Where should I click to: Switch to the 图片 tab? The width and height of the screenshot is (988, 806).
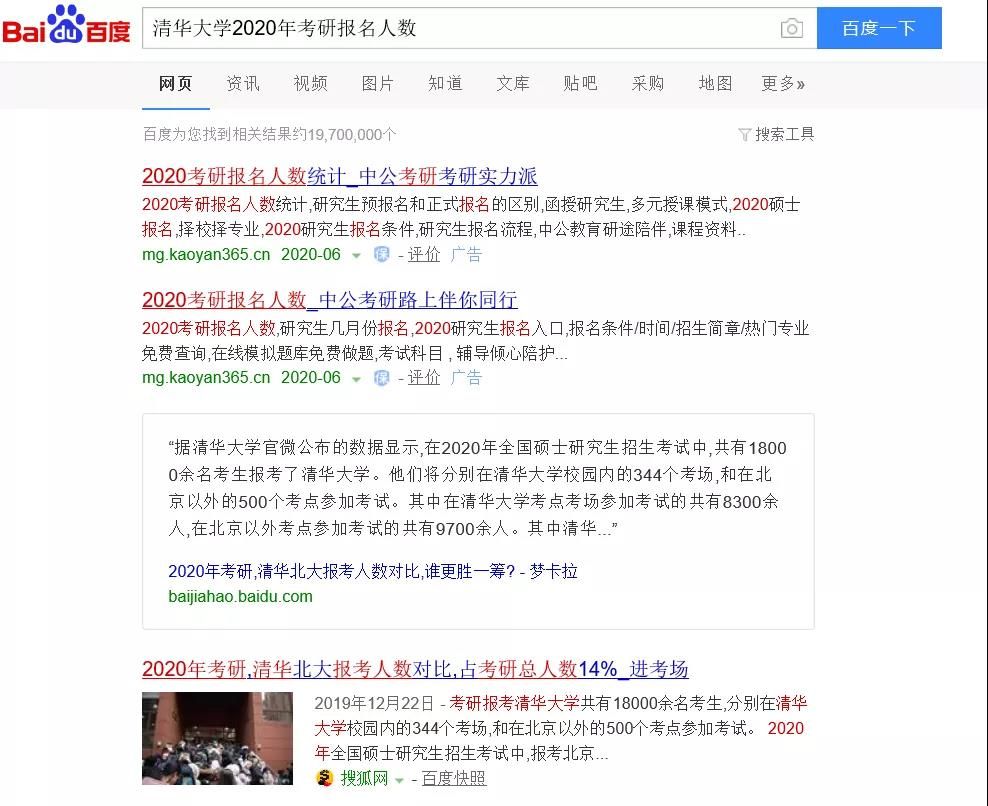point(377,84)
